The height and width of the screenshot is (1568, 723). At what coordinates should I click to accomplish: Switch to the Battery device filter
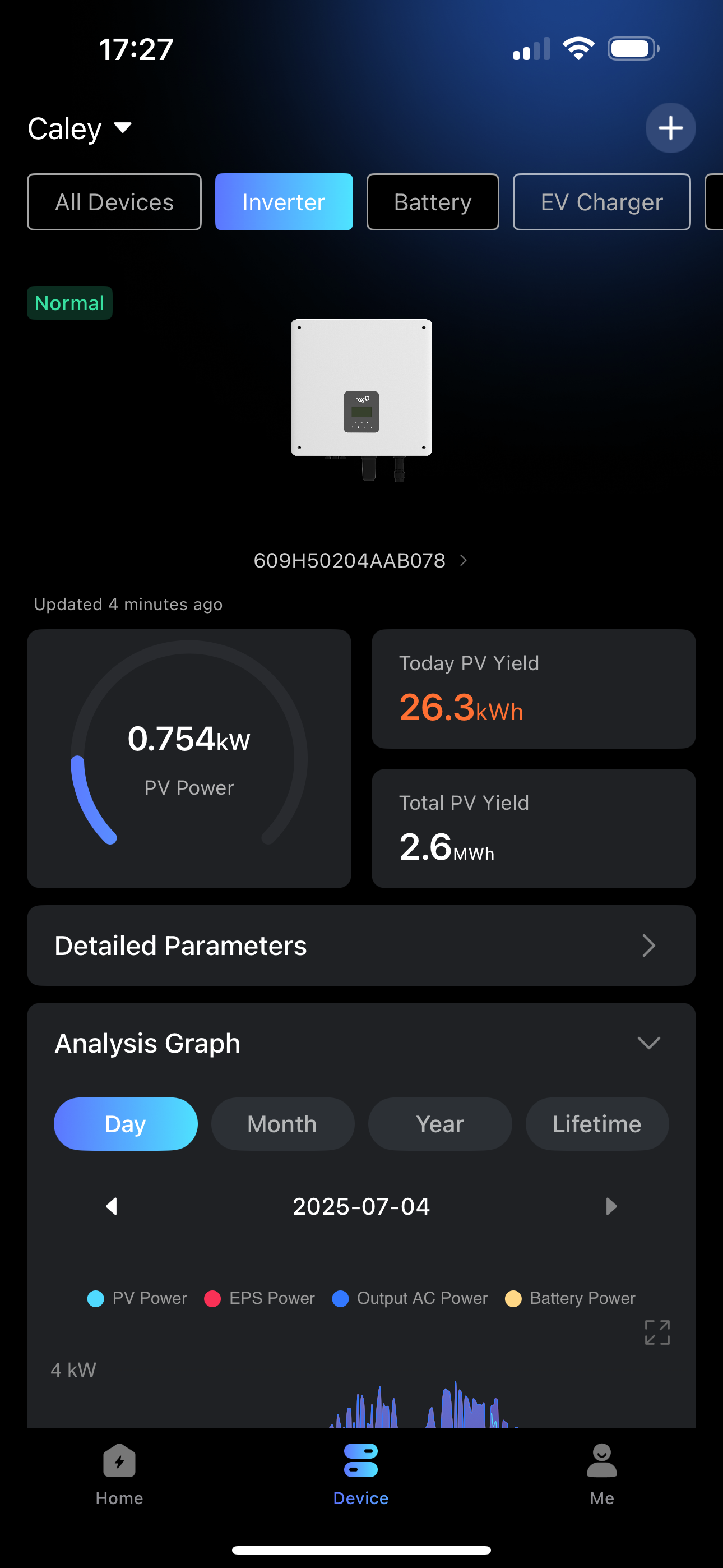coord(432,202)
